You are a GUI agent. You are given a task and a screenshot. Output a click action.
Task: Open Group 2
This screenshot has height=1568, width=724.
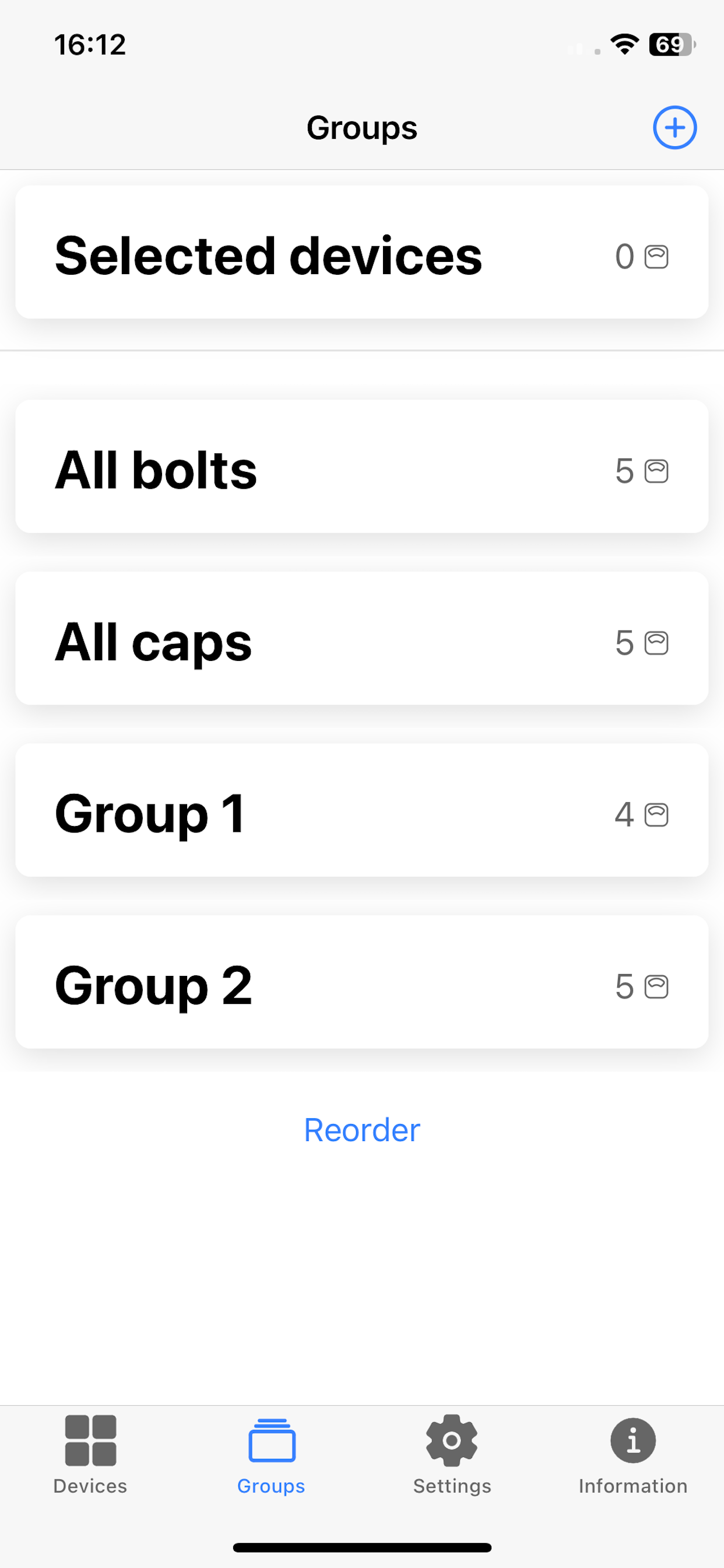362,981
